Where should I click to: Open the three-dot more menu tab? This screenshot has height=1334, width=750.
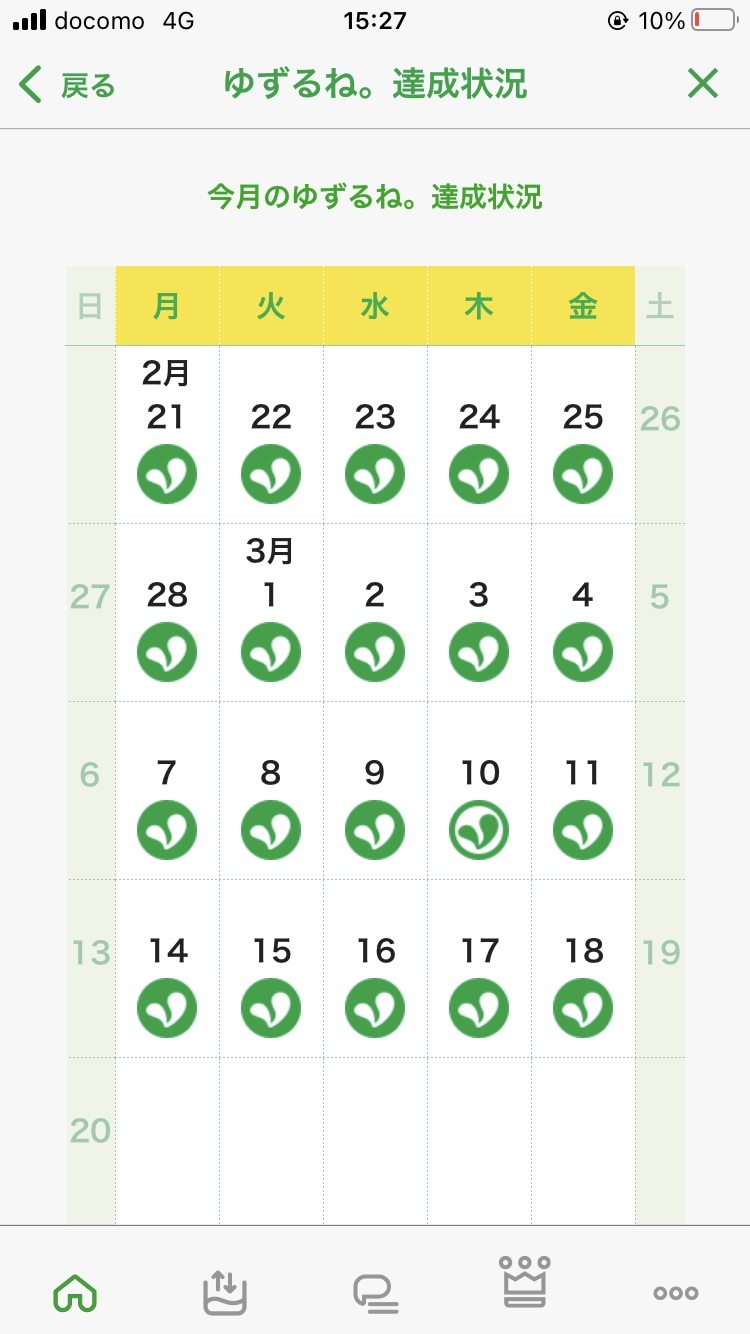coord(676,1293)
